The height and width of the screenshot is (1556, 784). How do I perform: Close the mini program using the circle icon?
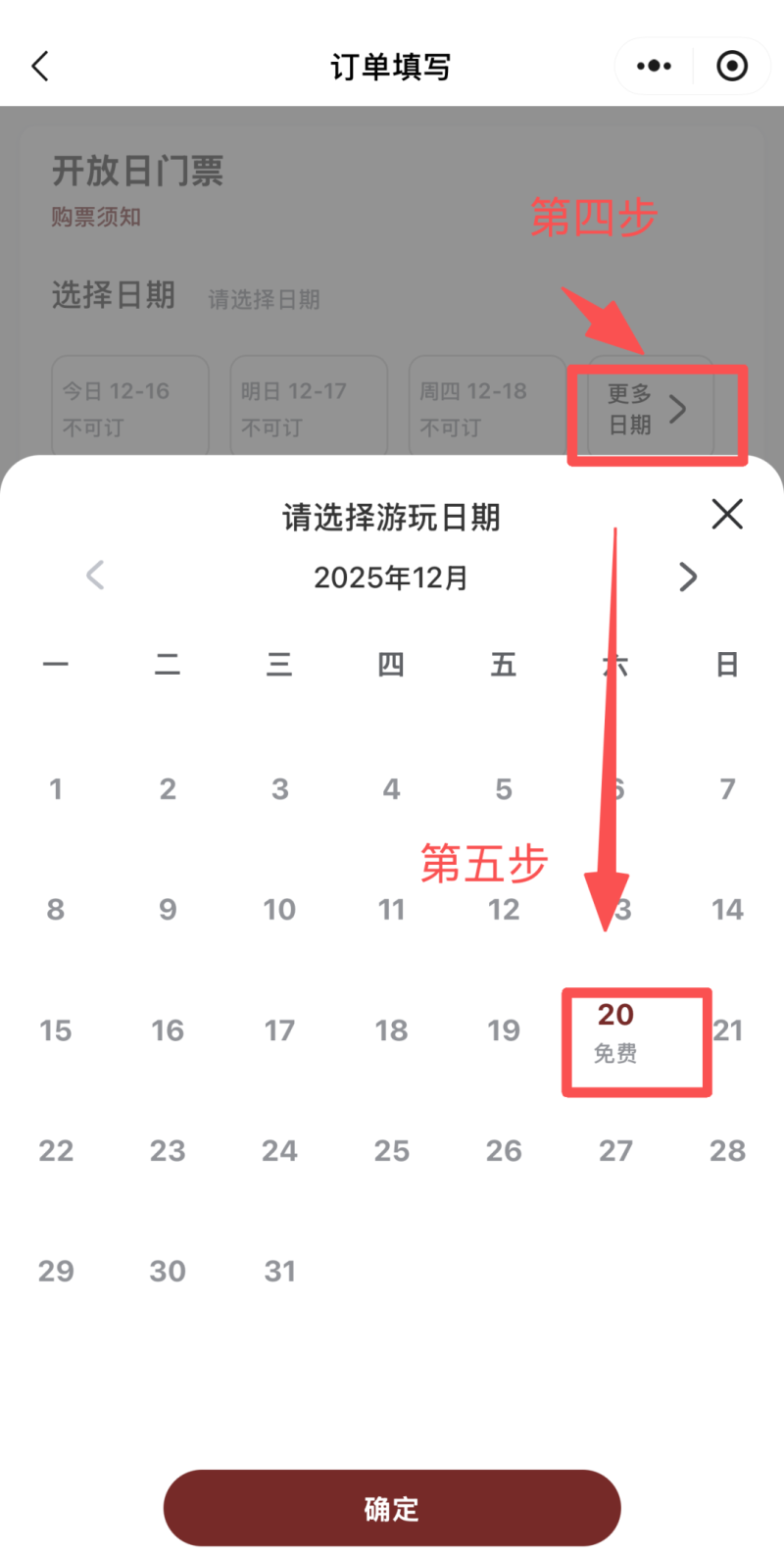tap(732, 67)
